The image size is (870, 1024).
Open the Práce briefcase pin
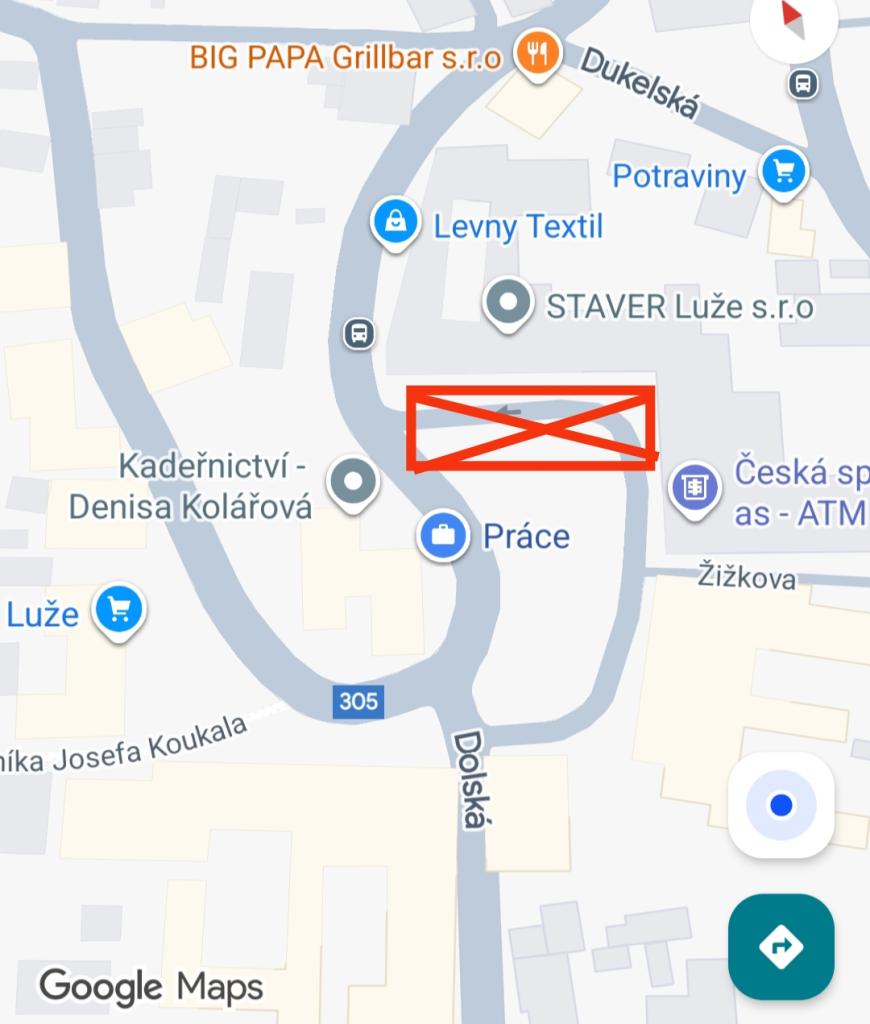click(x=443, y=535)
